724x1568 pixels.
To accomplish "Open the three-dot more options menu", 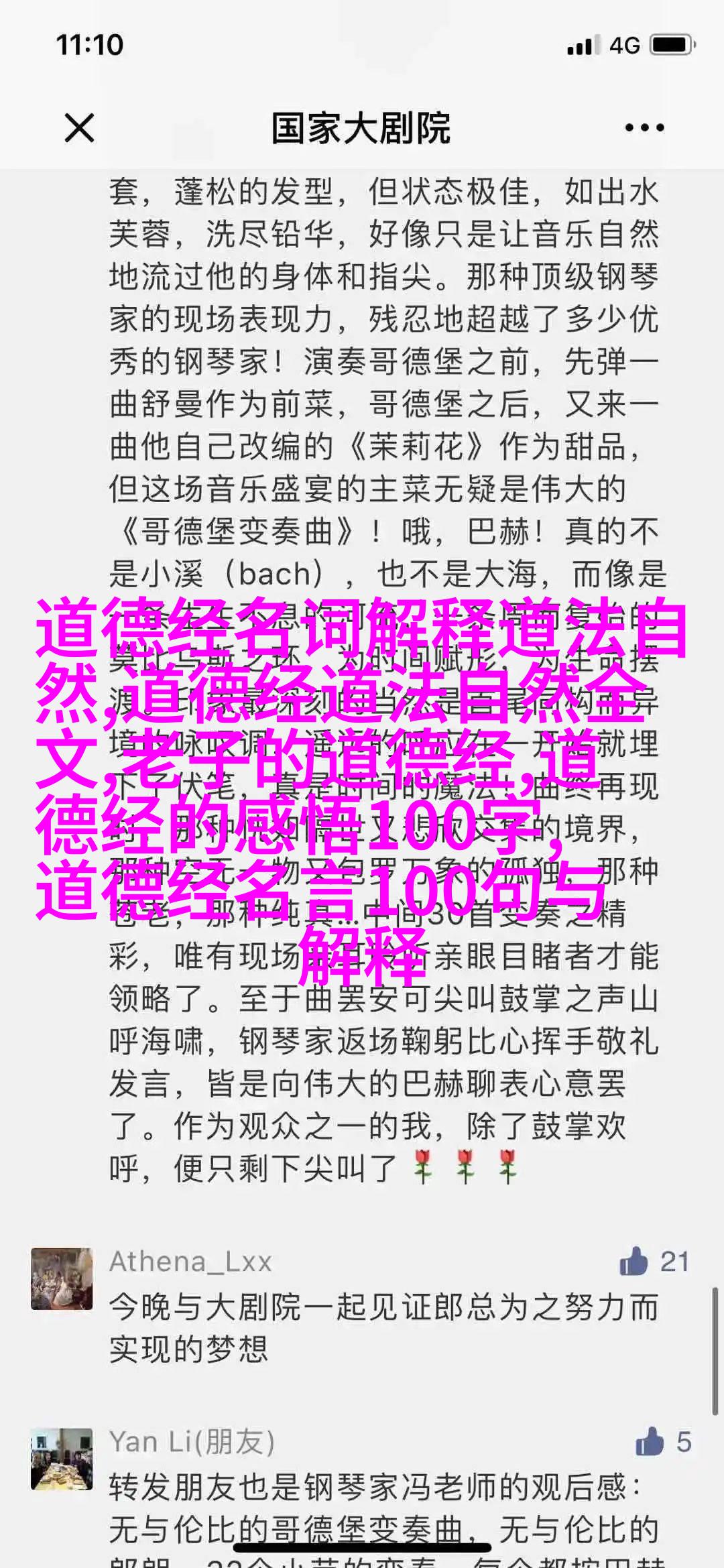I will (x=644, y=128).
